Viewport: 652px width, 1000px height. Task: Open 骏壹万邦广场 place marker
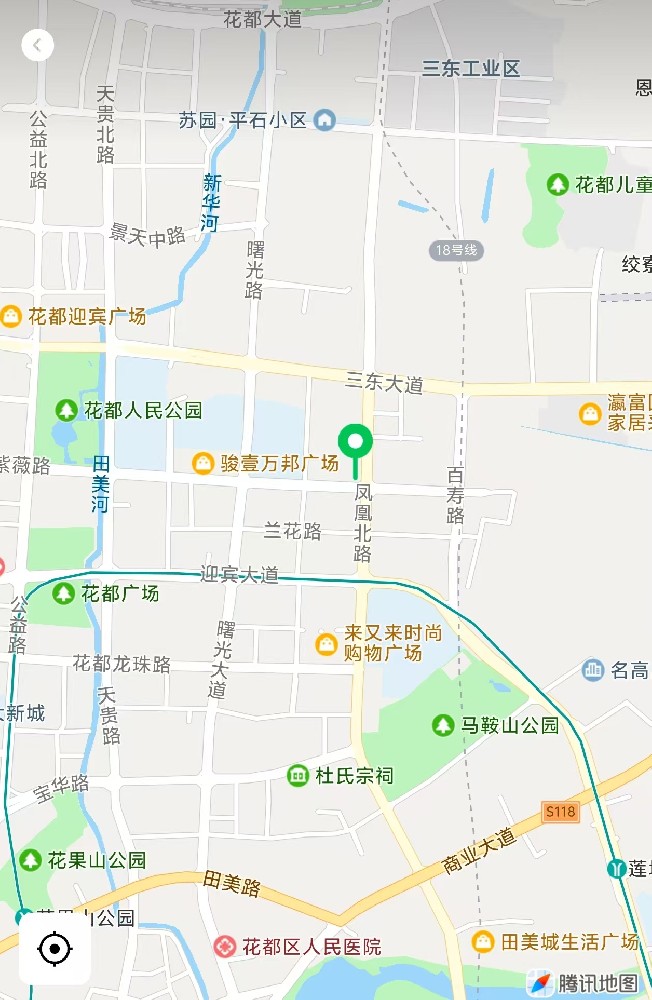coord(203,463)
